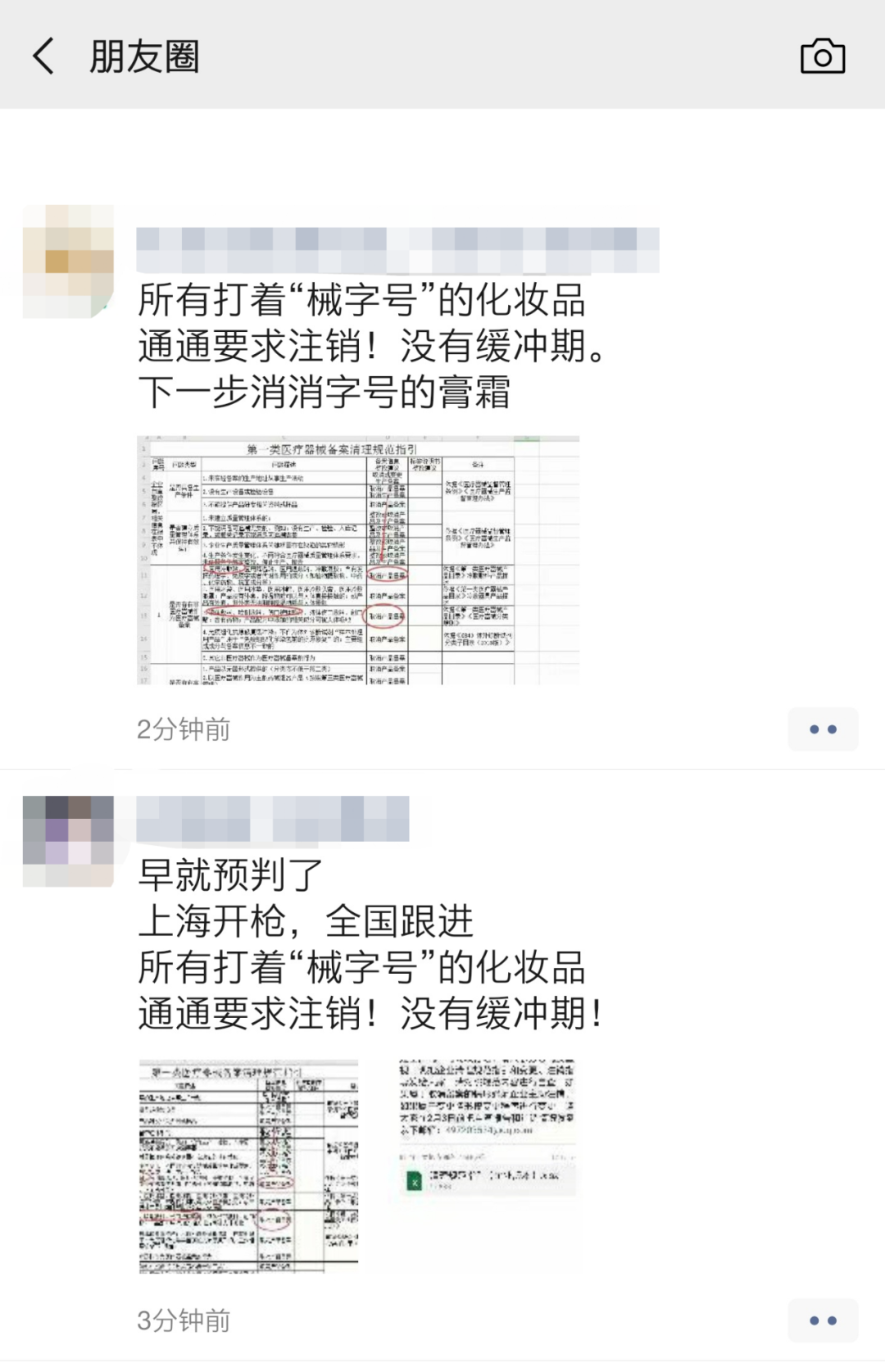
Task: Open like/comment menu on the 2分钟前 post
Action: (822, 729)
